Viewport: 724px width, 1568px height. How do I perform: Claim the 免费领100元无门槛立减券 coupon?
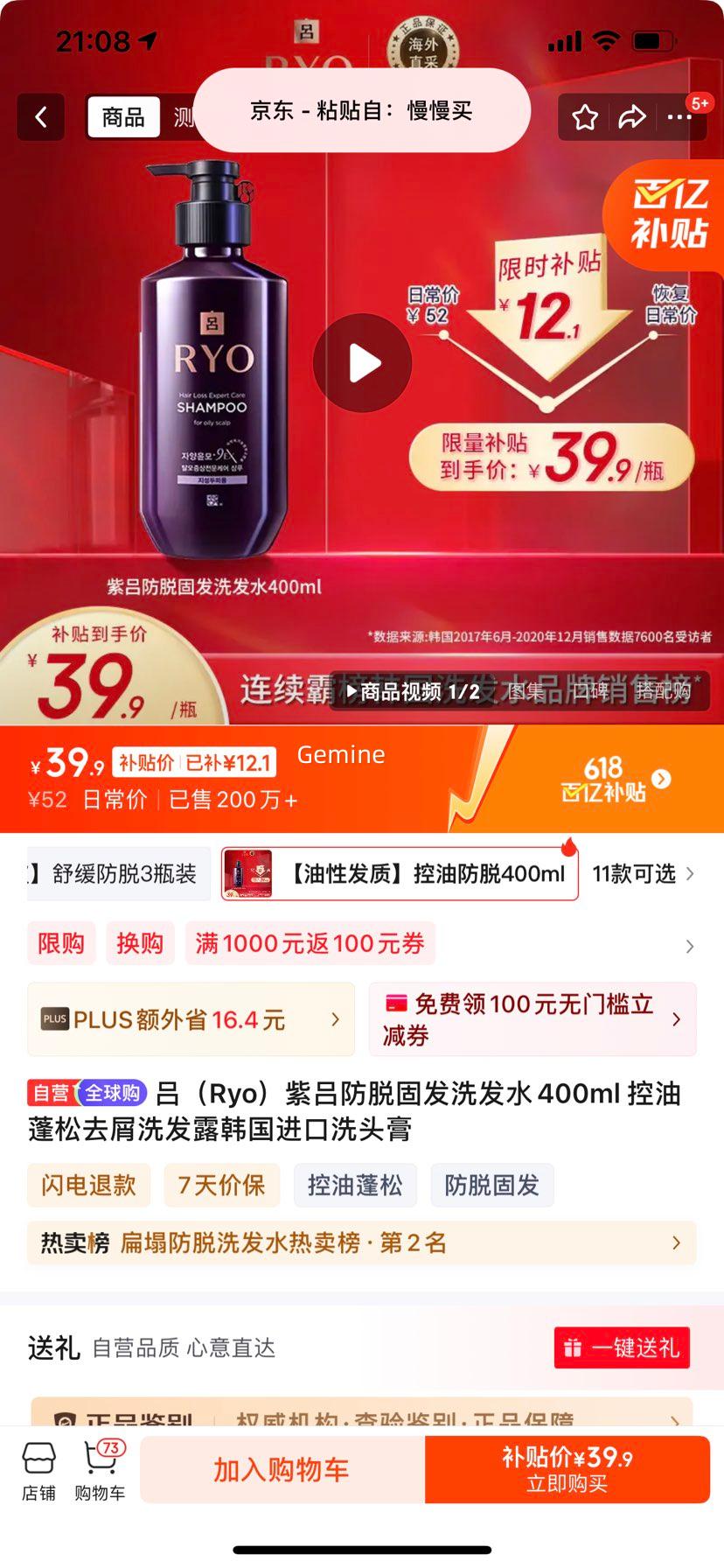(532, 1019)
